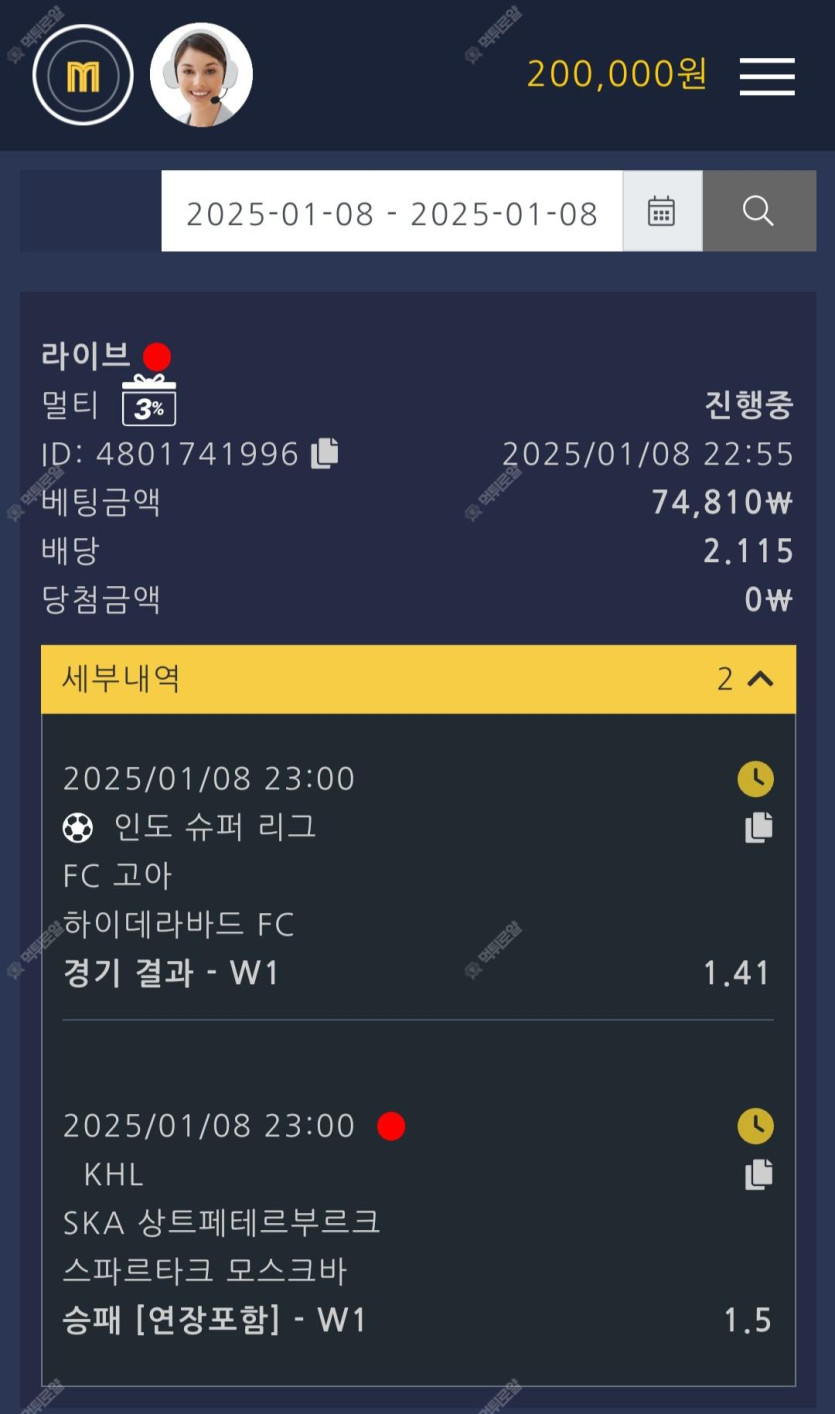Tap the M logo home button
The width and height of the screenshot is (835, 1414).
[83, 75]
